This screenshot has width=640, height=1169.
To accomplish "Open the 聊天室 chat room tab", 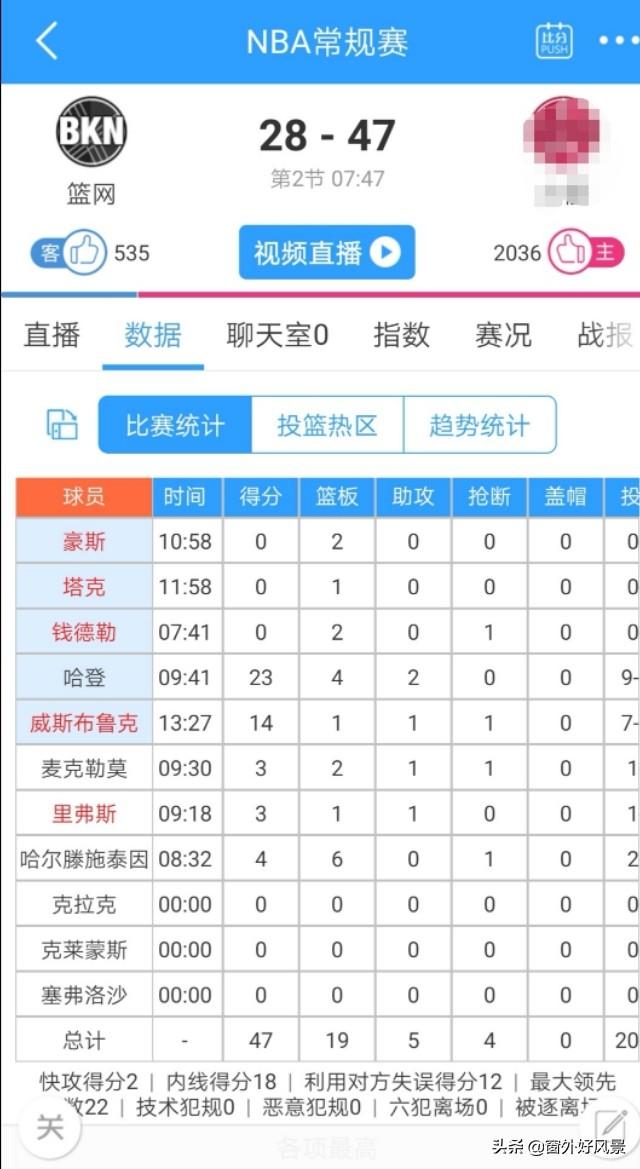I will [277, 335].
